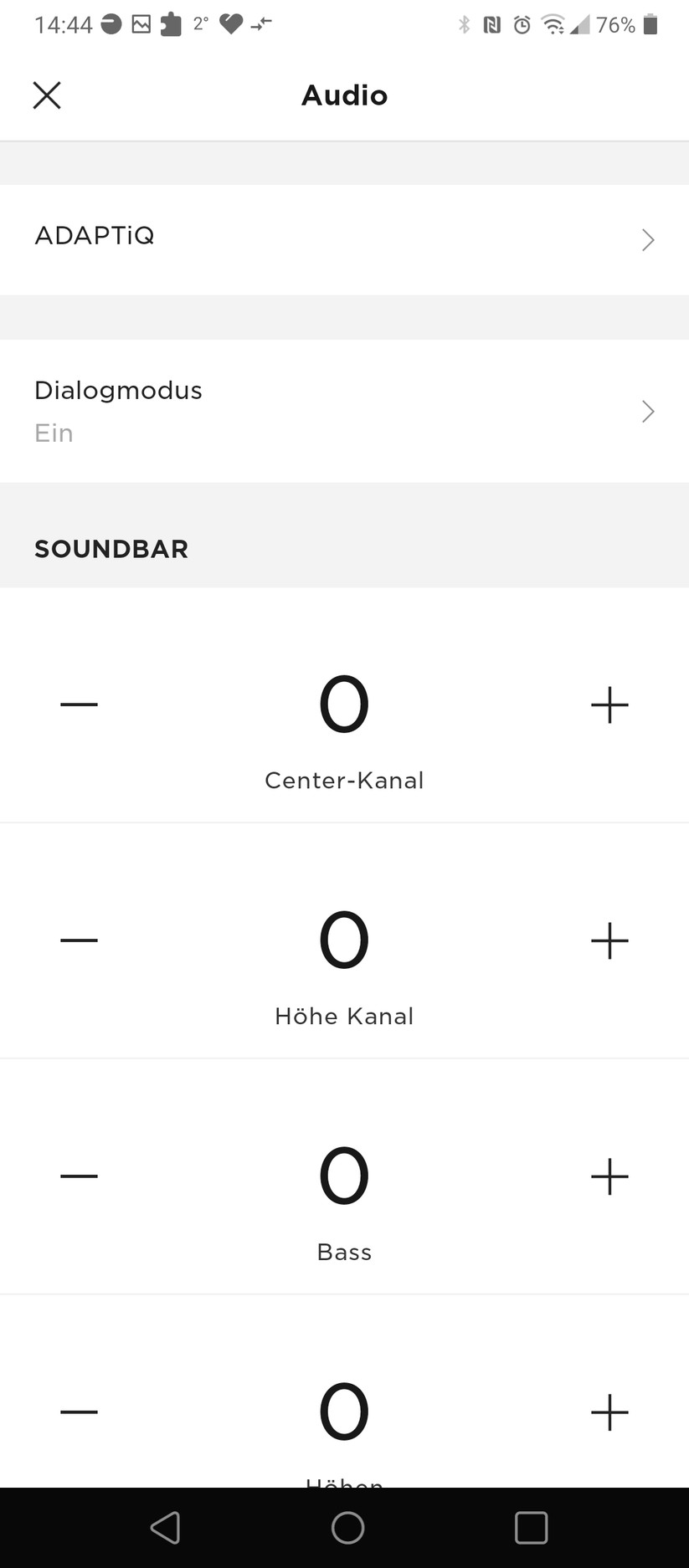Raise the Höhe Kanal value using plus
This screenshot has height=1568, width=689.
click(x=609, y=940)
